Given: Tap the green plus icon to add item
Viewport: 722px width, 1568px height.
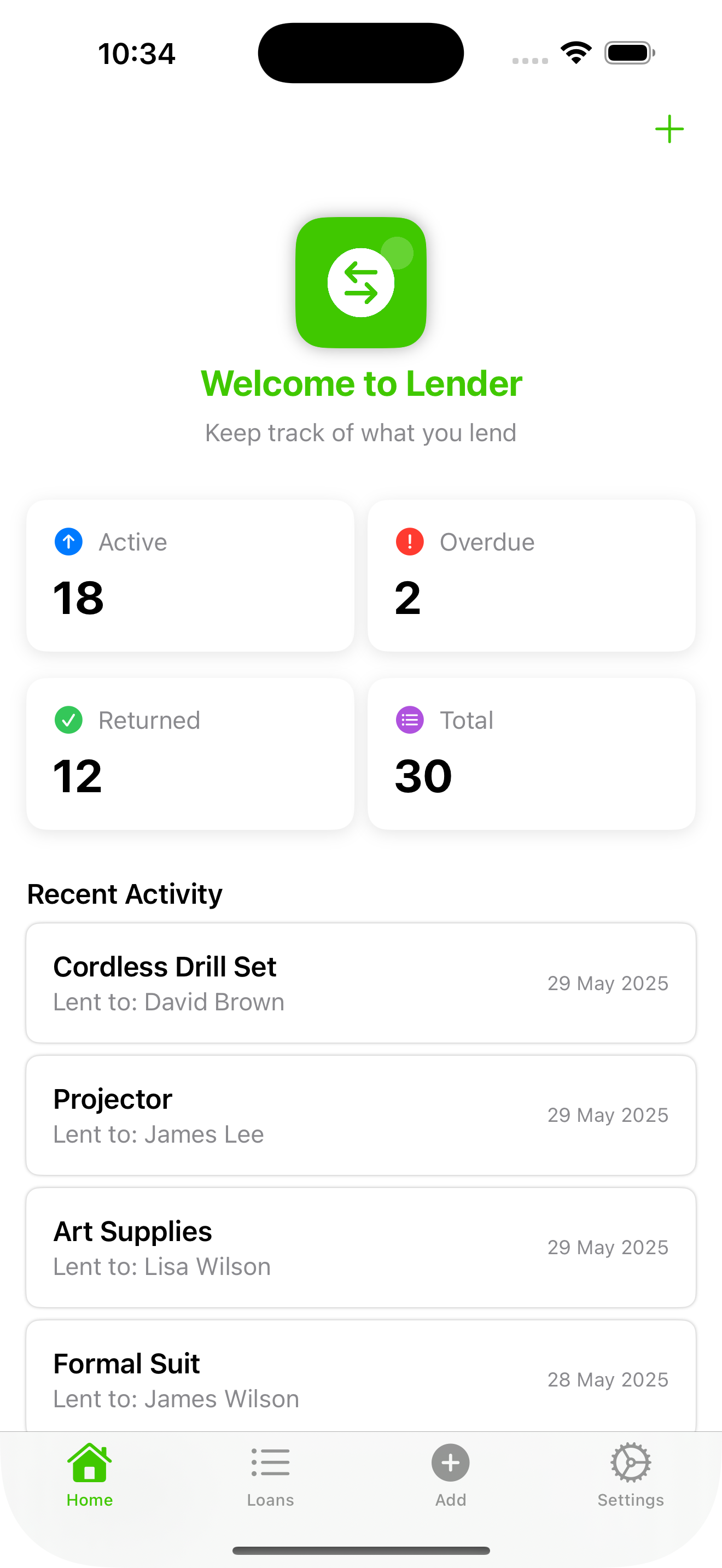Looking at the screenshot, I should click(x=669, y=129).
